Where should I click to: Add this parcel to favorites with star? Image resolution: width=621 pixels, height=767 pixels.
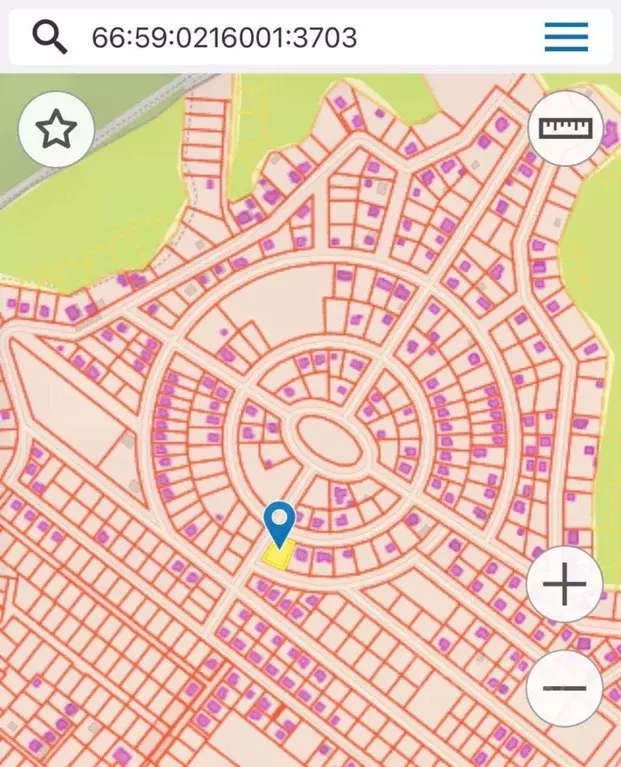coord(56,128)
